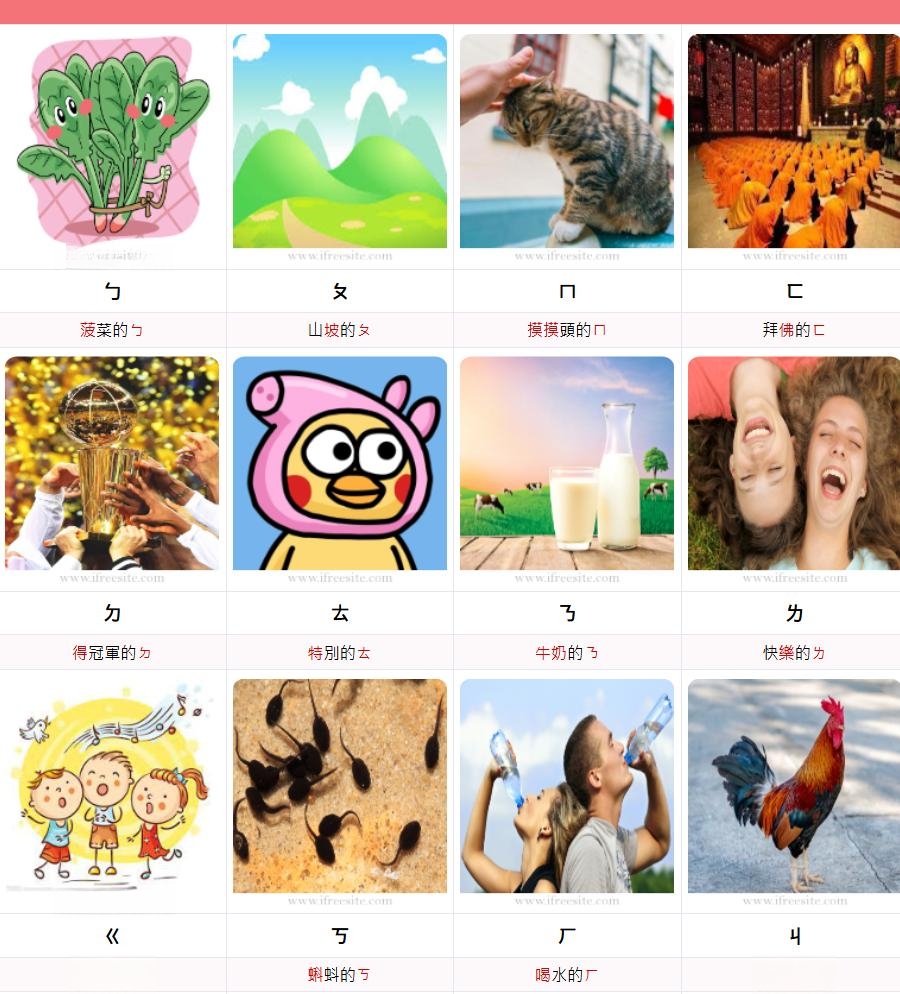
Task: Select the ㄊ cartoon duck card
Action: coord(340,464)
